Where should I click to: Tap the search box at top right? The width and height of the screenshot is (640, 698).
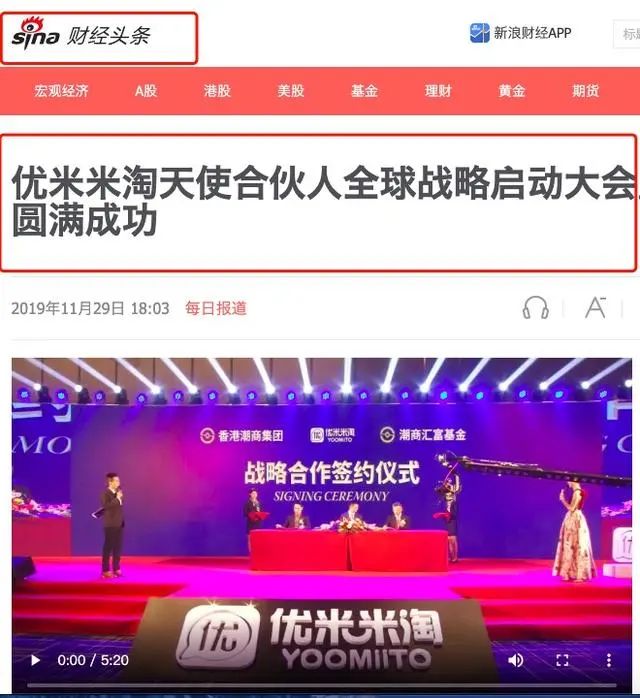(x=627, y=34)
